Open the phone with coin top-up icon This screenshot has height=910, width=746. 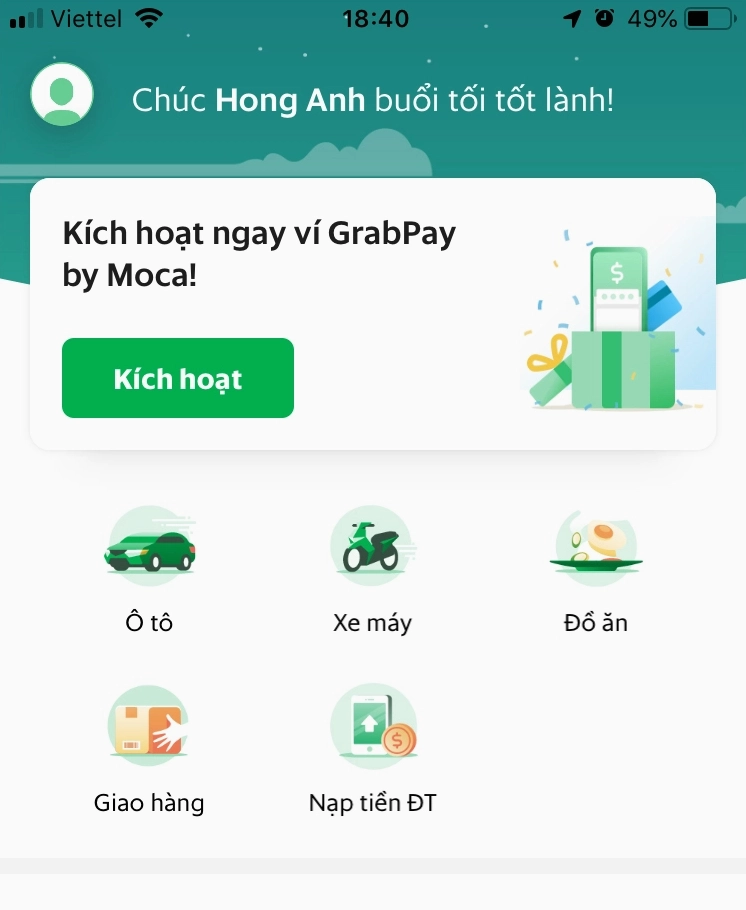[372, 725]
